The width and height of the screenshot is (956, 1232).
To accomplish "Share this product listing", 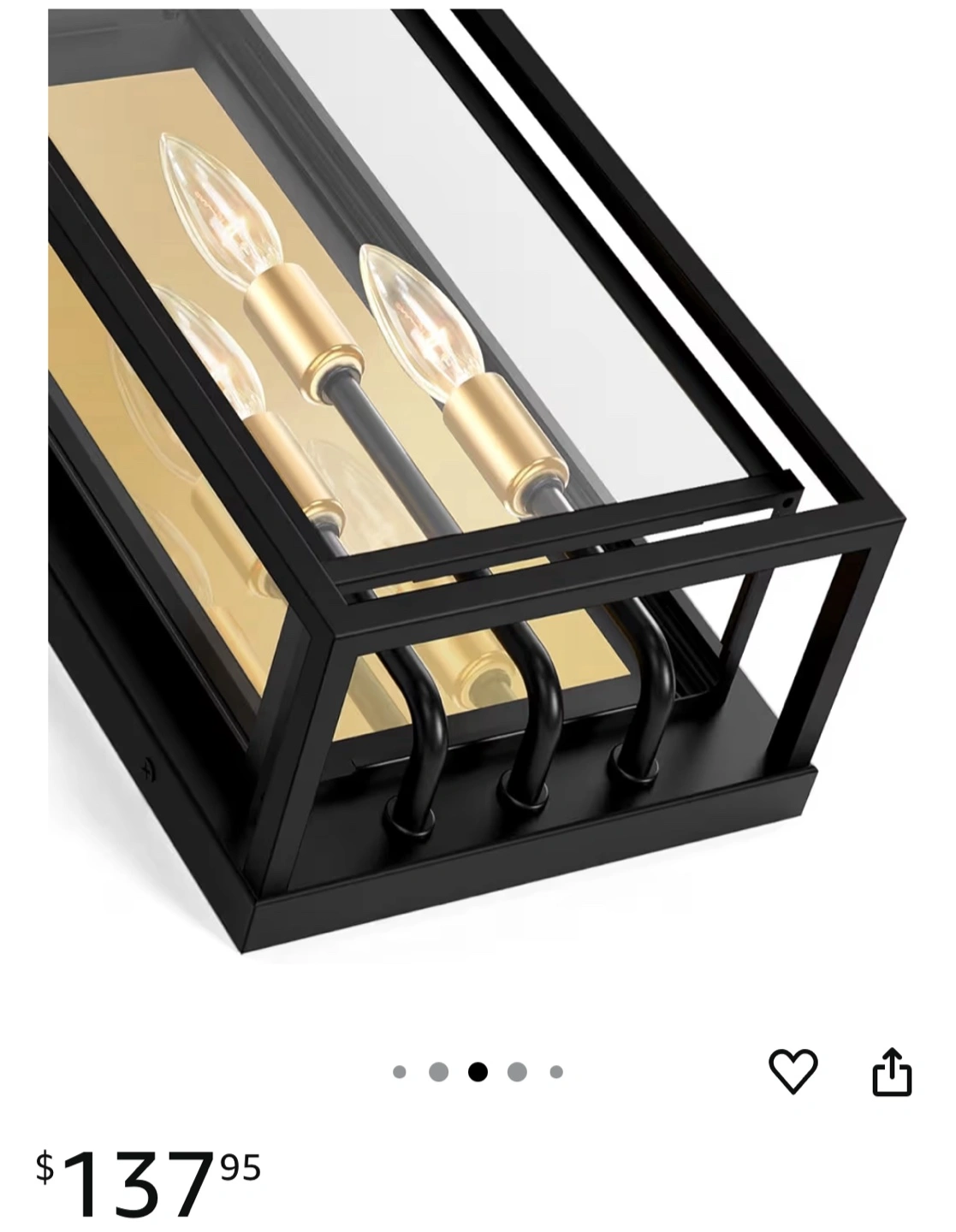I will click(891, 1070).
